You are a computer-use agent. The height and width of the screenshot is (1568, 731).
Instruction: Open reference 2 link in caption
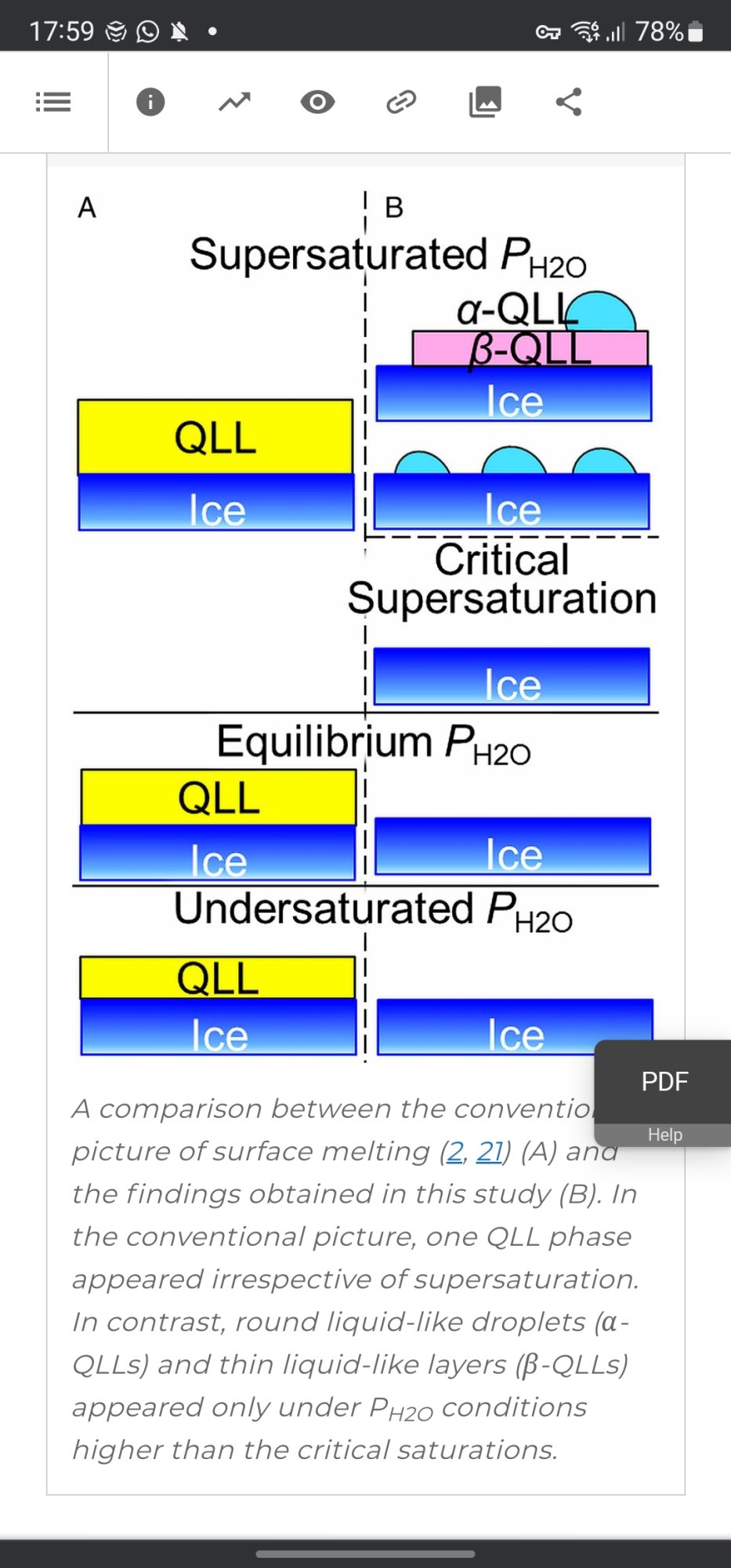click(x=454, y=1151)
